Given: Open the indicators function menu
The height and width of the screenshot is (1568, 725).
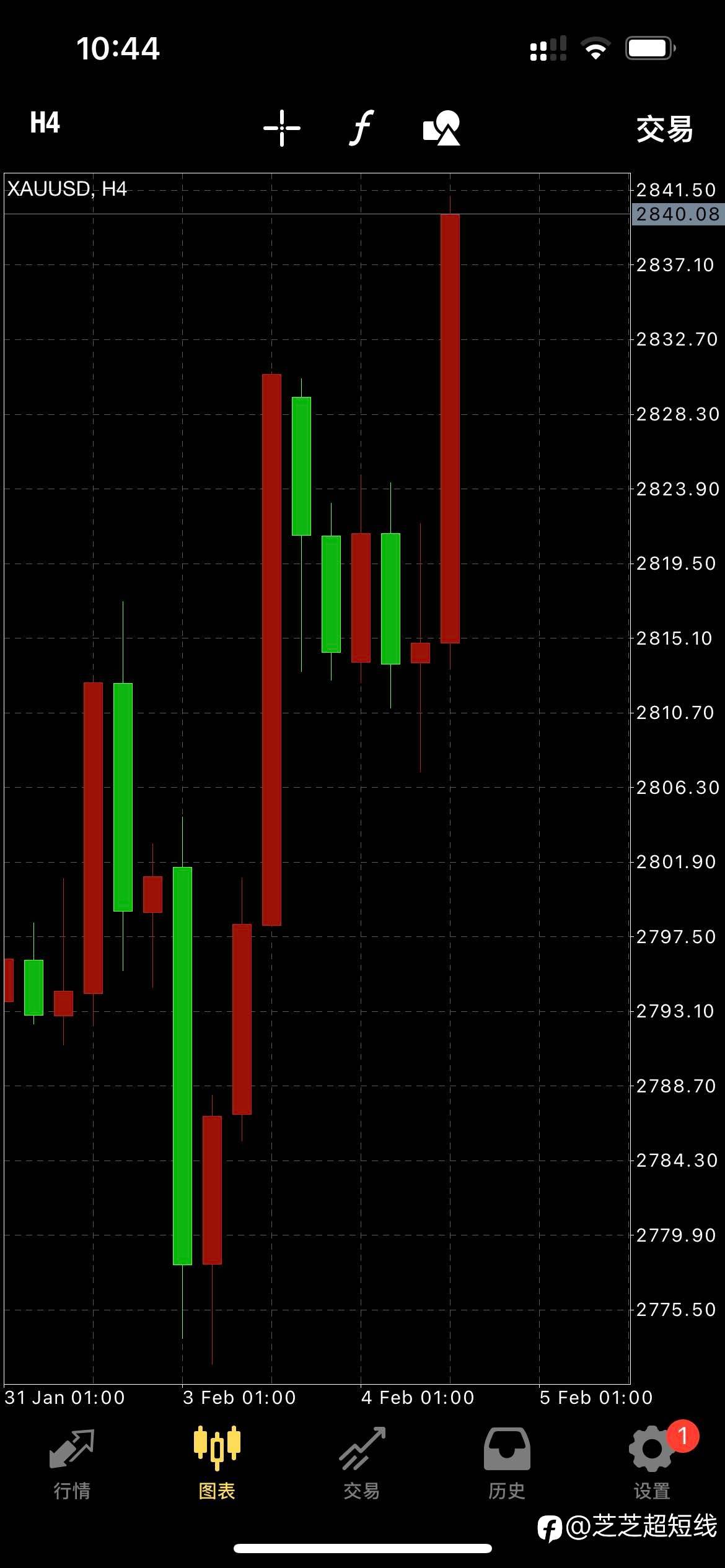Looking at the screenshot, I should (362, 128).
